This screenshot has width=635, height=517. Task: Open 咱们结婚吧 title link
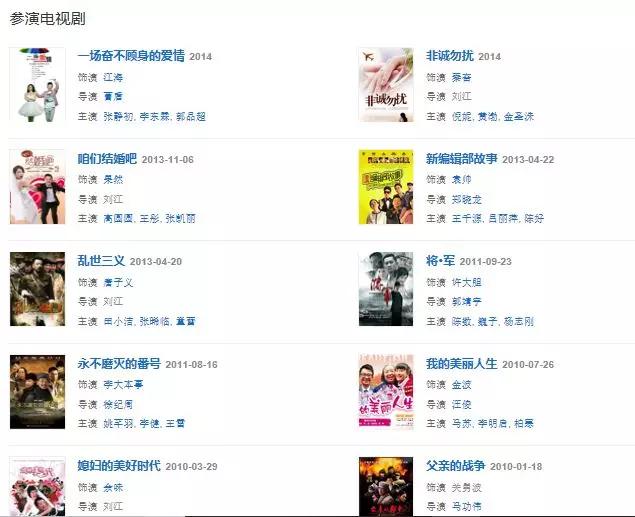(107, 159)
